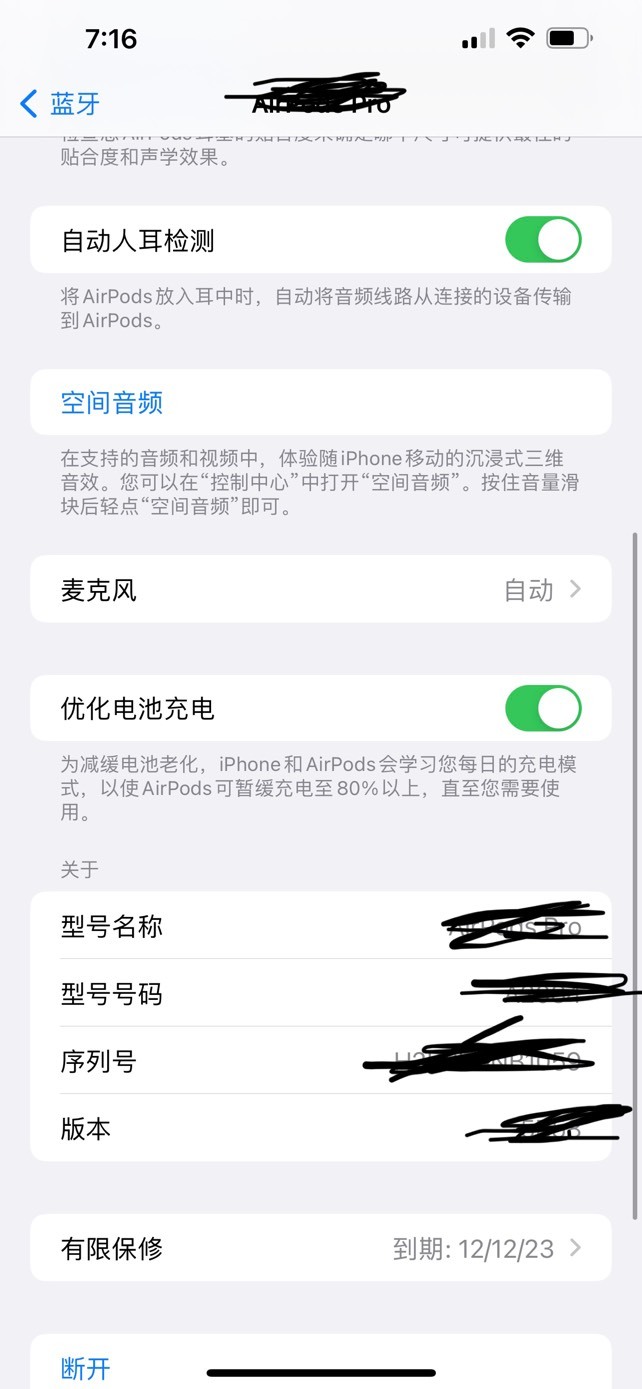Viewport: 642px width, 1389px height.
Task: Turn off 自动人耳检测 switch
Action: 543,240
